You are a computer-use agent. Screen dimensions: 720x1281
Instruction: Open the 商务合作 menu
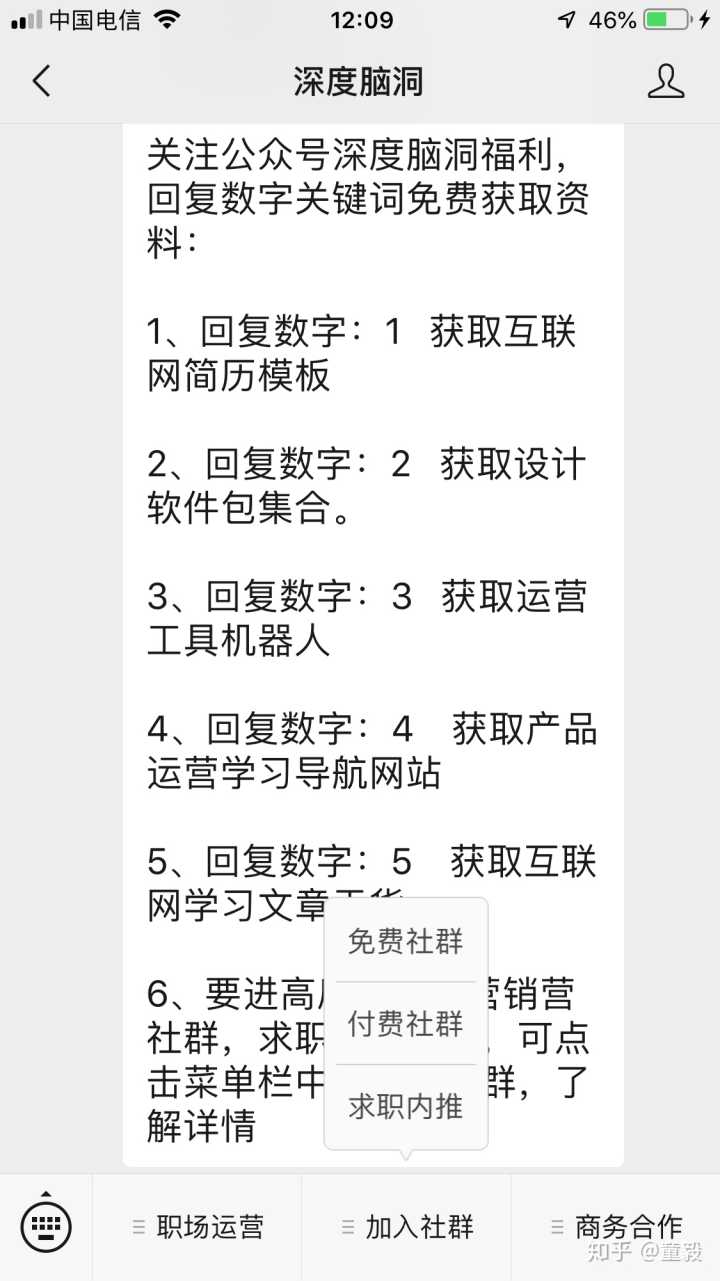click(616, 1227)
